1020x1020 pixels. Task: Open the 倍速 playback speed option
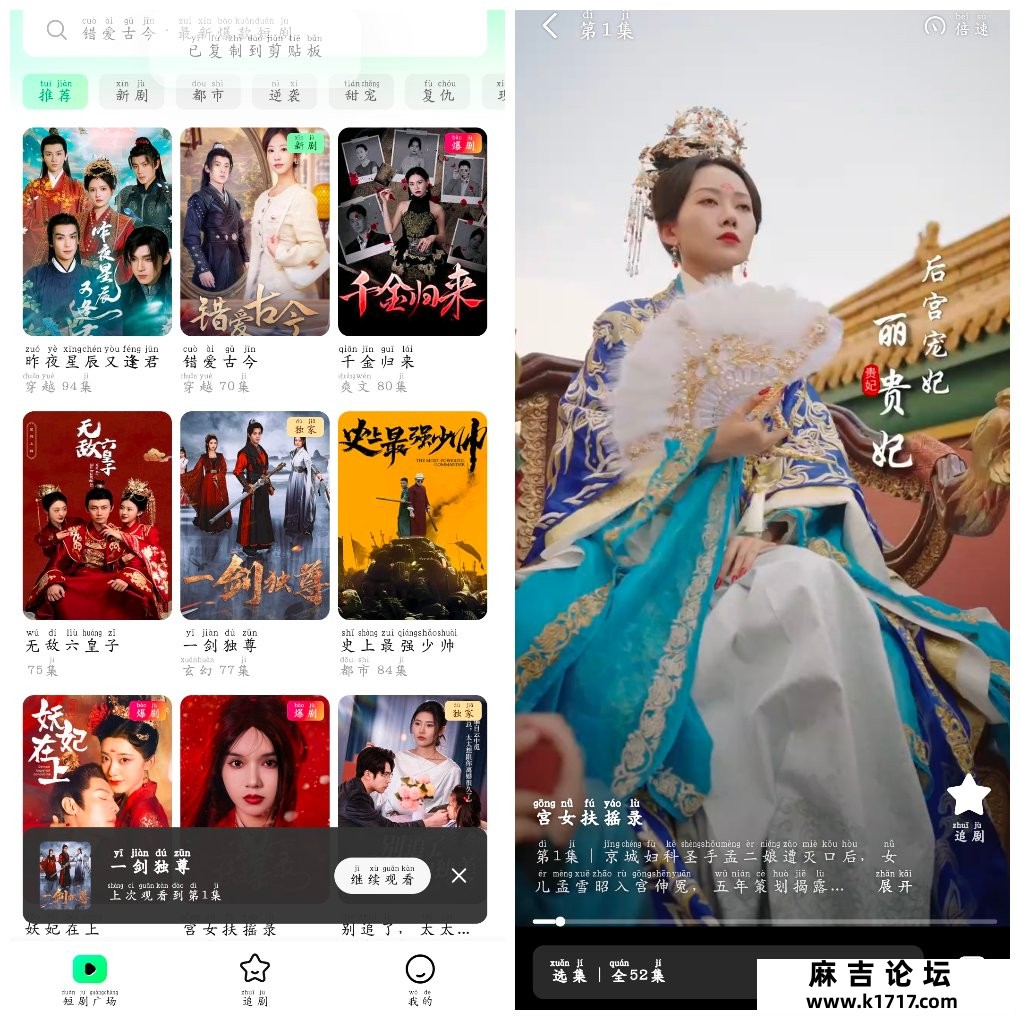(x=958, y=27)
